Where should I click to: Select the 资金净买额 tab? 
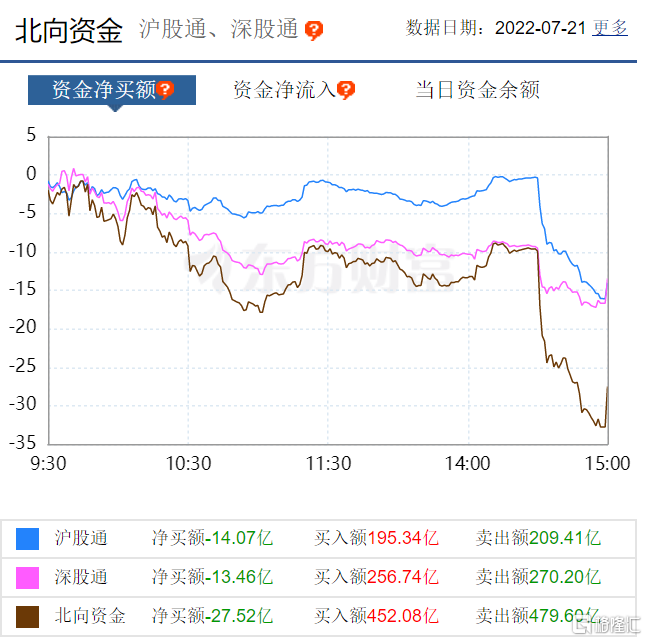103,91
